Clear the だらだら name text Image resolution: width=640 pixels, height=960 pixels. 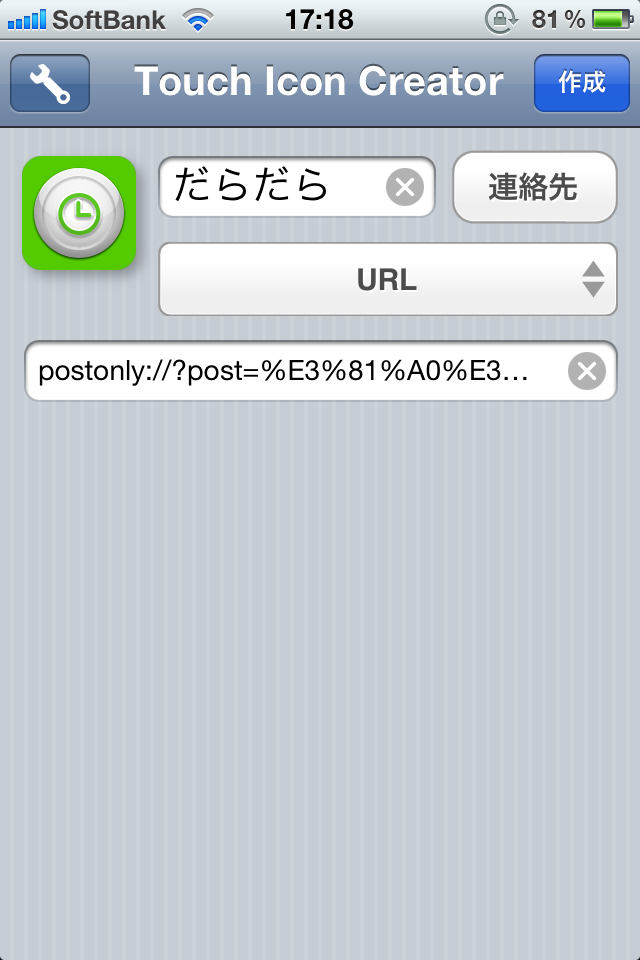pos(405,187)
